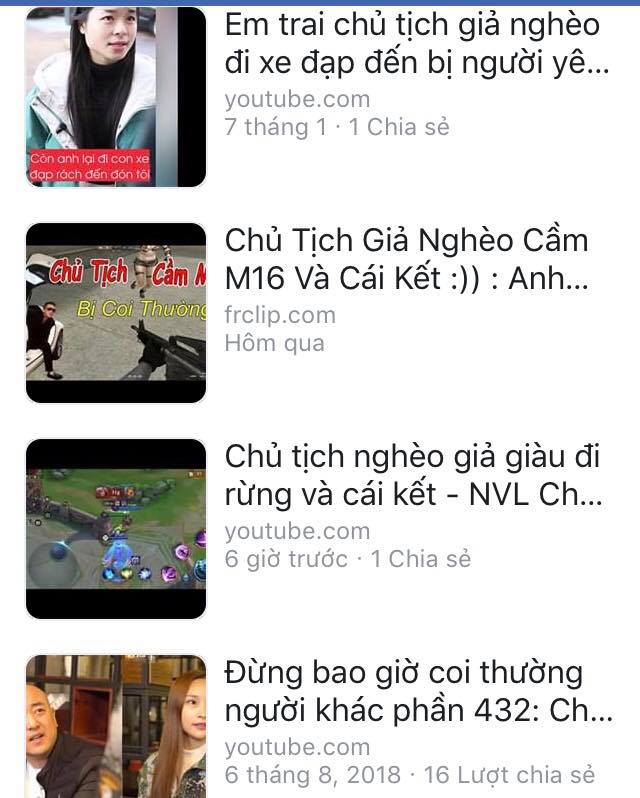View "Đừng bao giờ coi thường người khác" video
This screenshot has height=798, width=640.
point(417,691)
